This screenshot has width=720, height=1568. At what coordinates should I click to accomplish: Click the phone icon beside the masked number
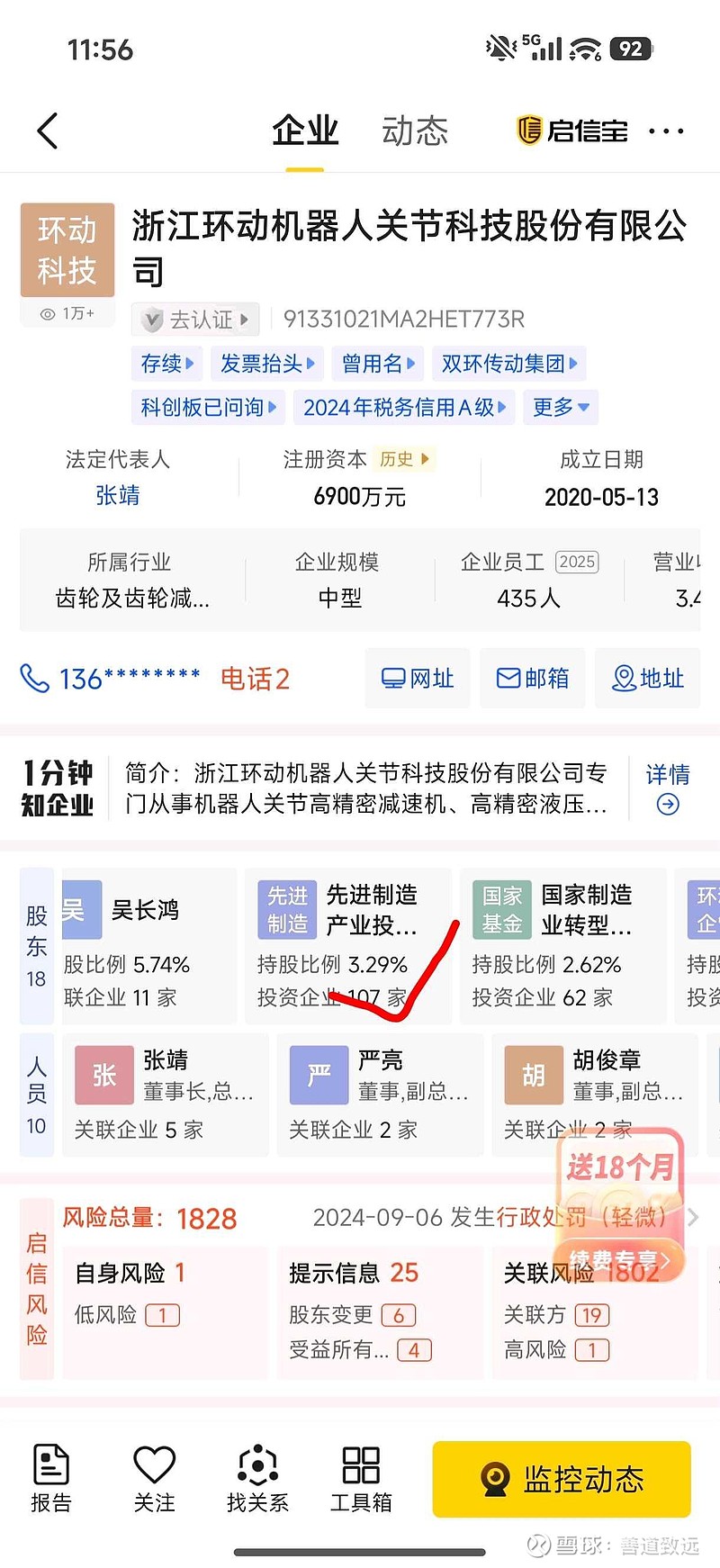(x=34, y=679)
